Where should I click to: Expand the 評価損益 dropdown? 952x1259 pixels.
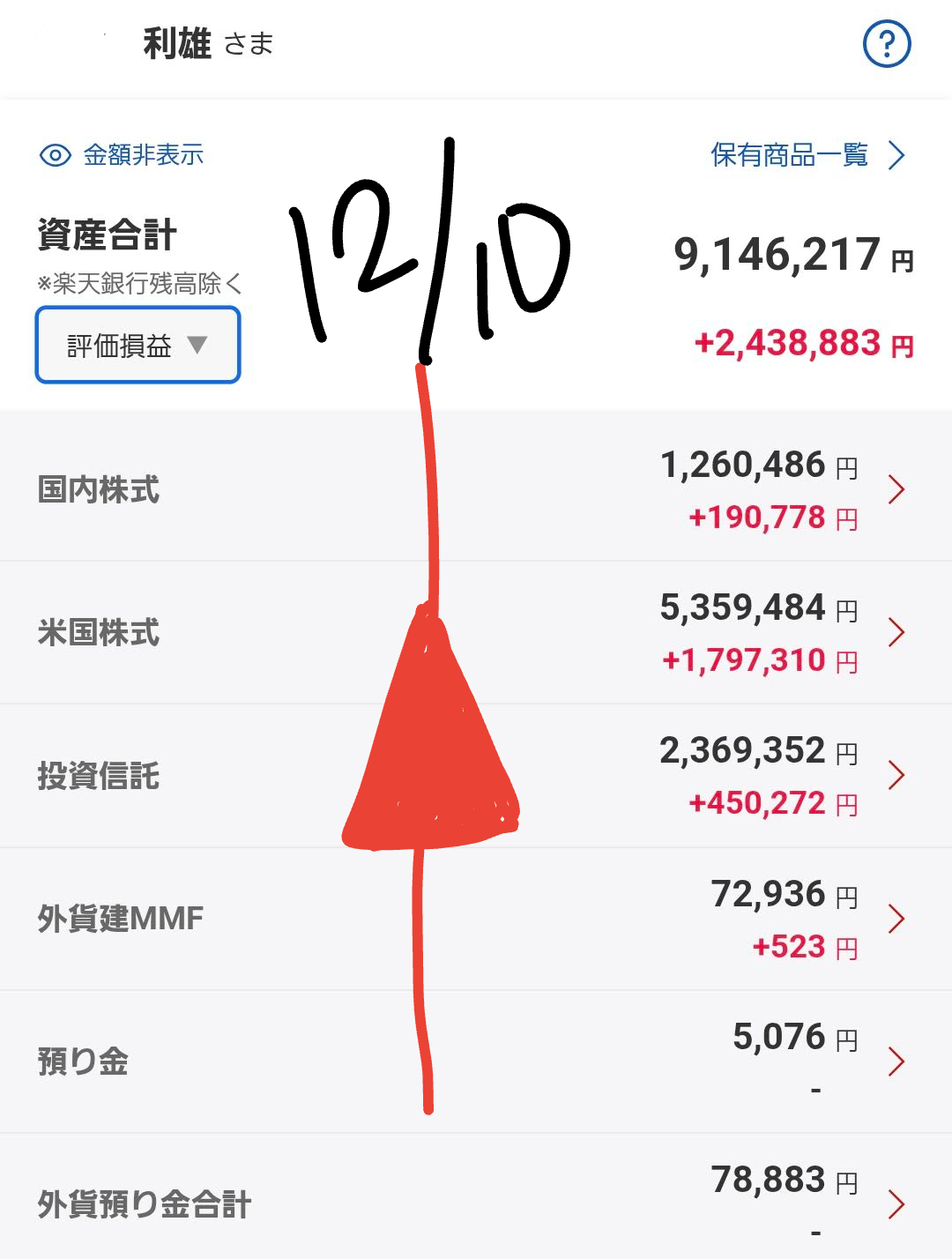(138, 345)
